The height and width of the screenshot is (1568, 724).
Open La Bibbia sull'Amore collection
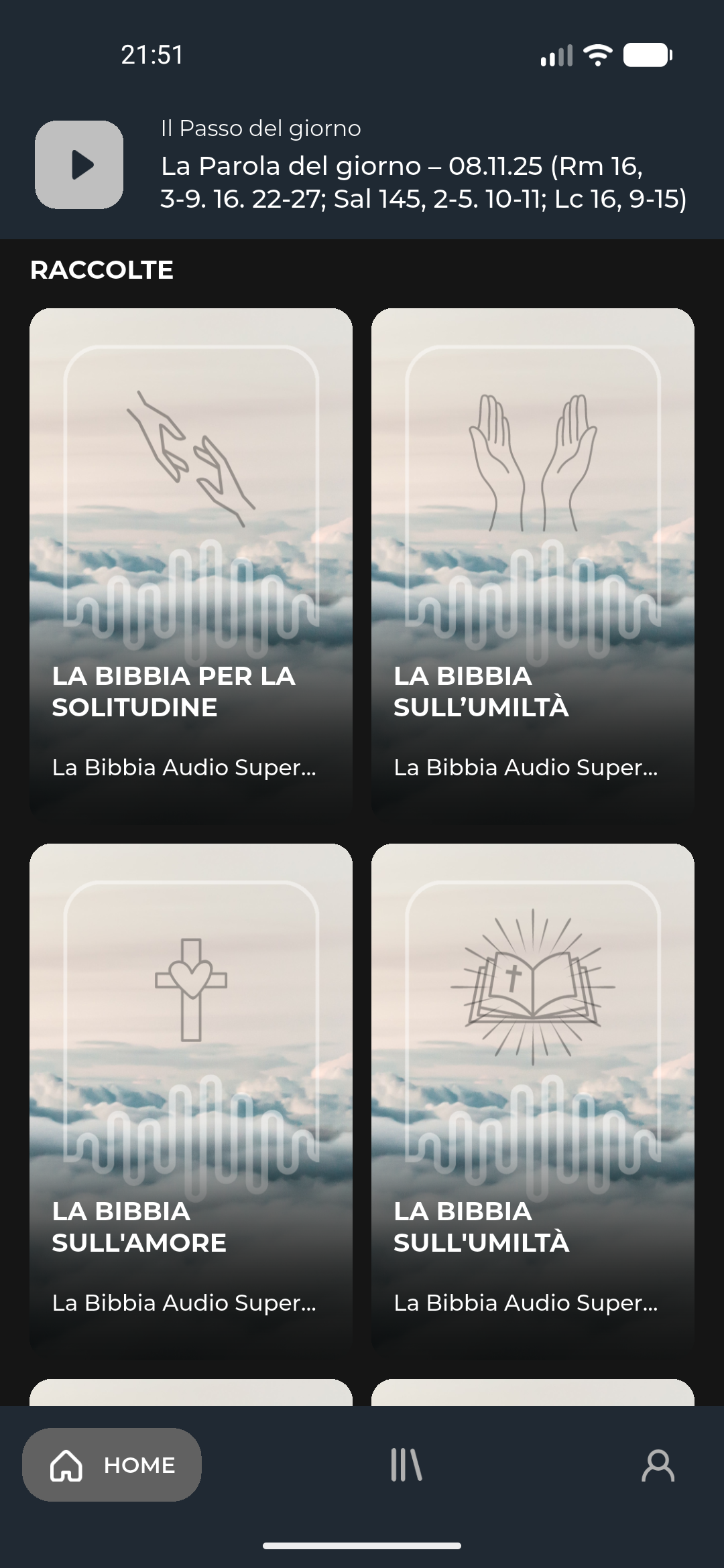[191, 1096]
